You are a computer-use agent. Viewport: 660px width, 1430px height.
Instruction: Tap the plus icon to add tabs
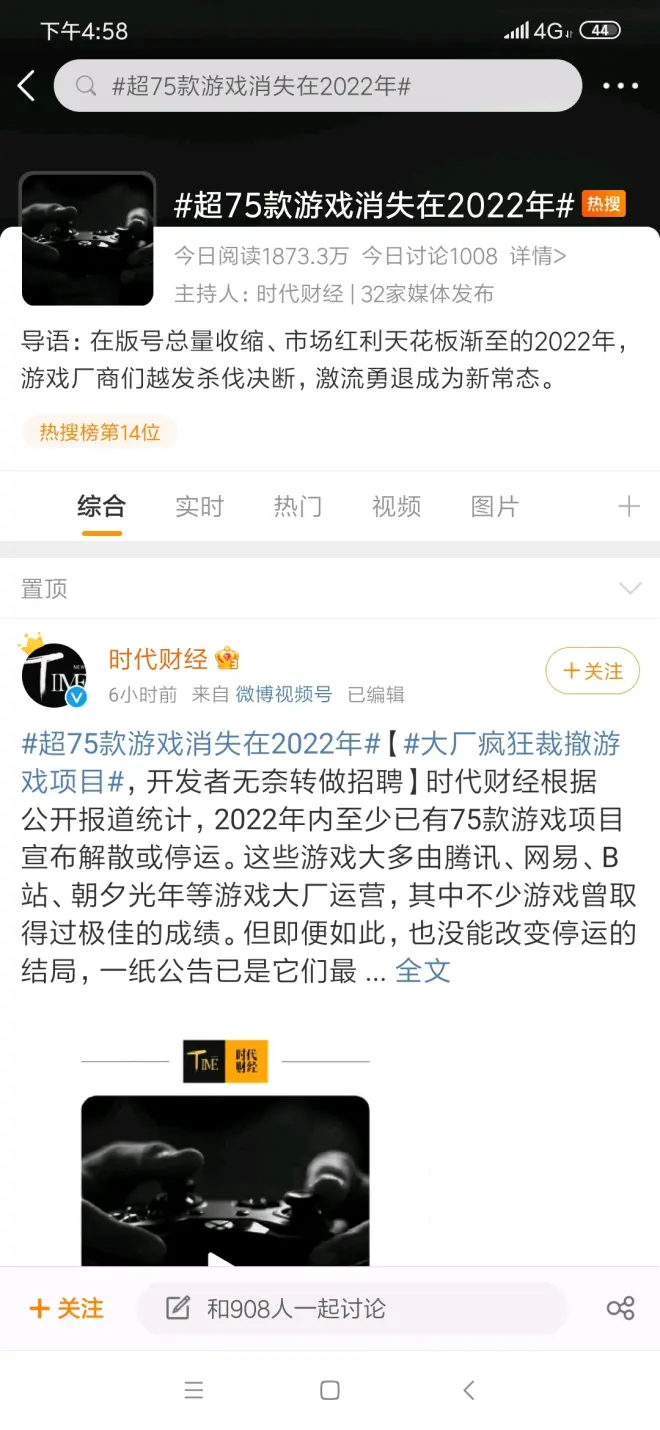(628, 506)
